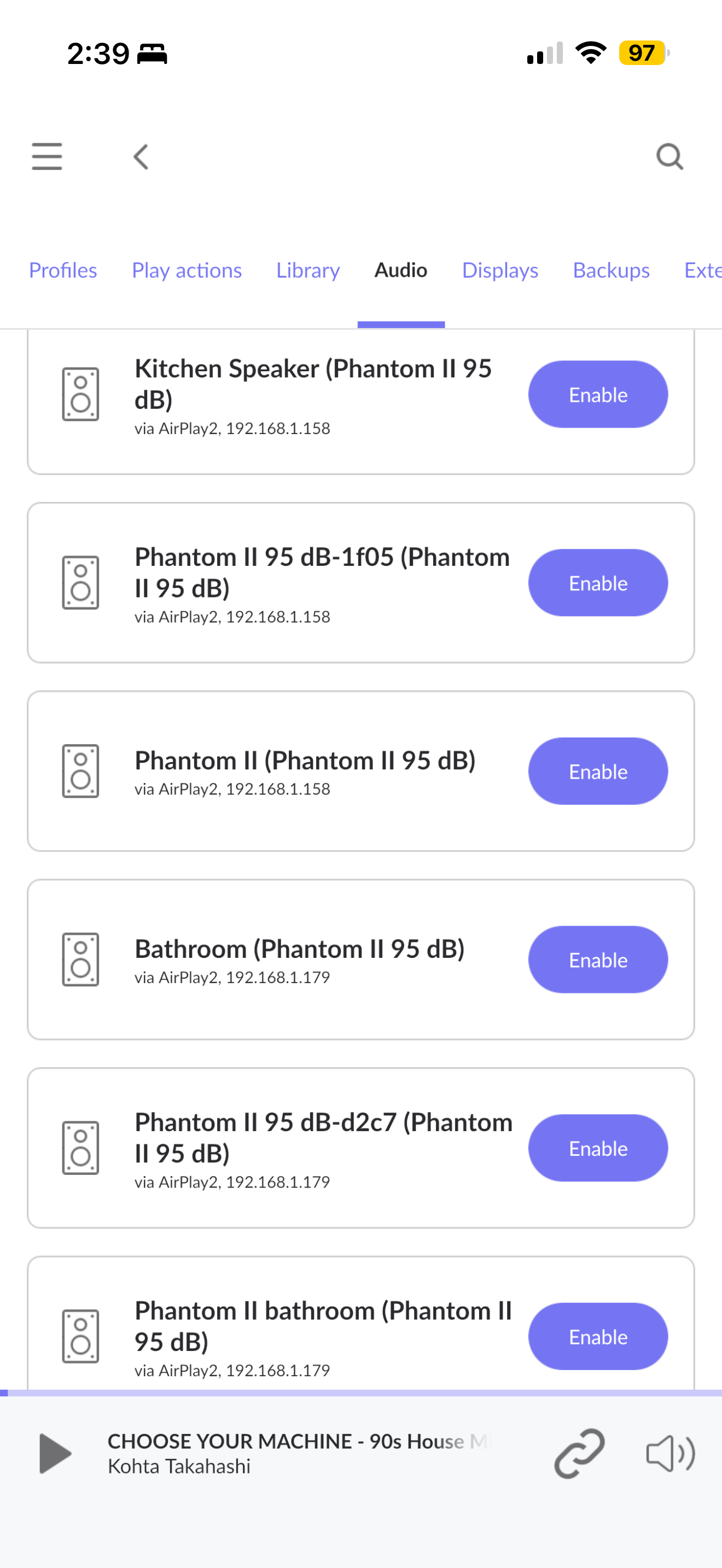Viewport: 722px width, 1568px height.
Task: Enable Phantom II 95 dB-1f05 device
Action: (x=598, y=582)
